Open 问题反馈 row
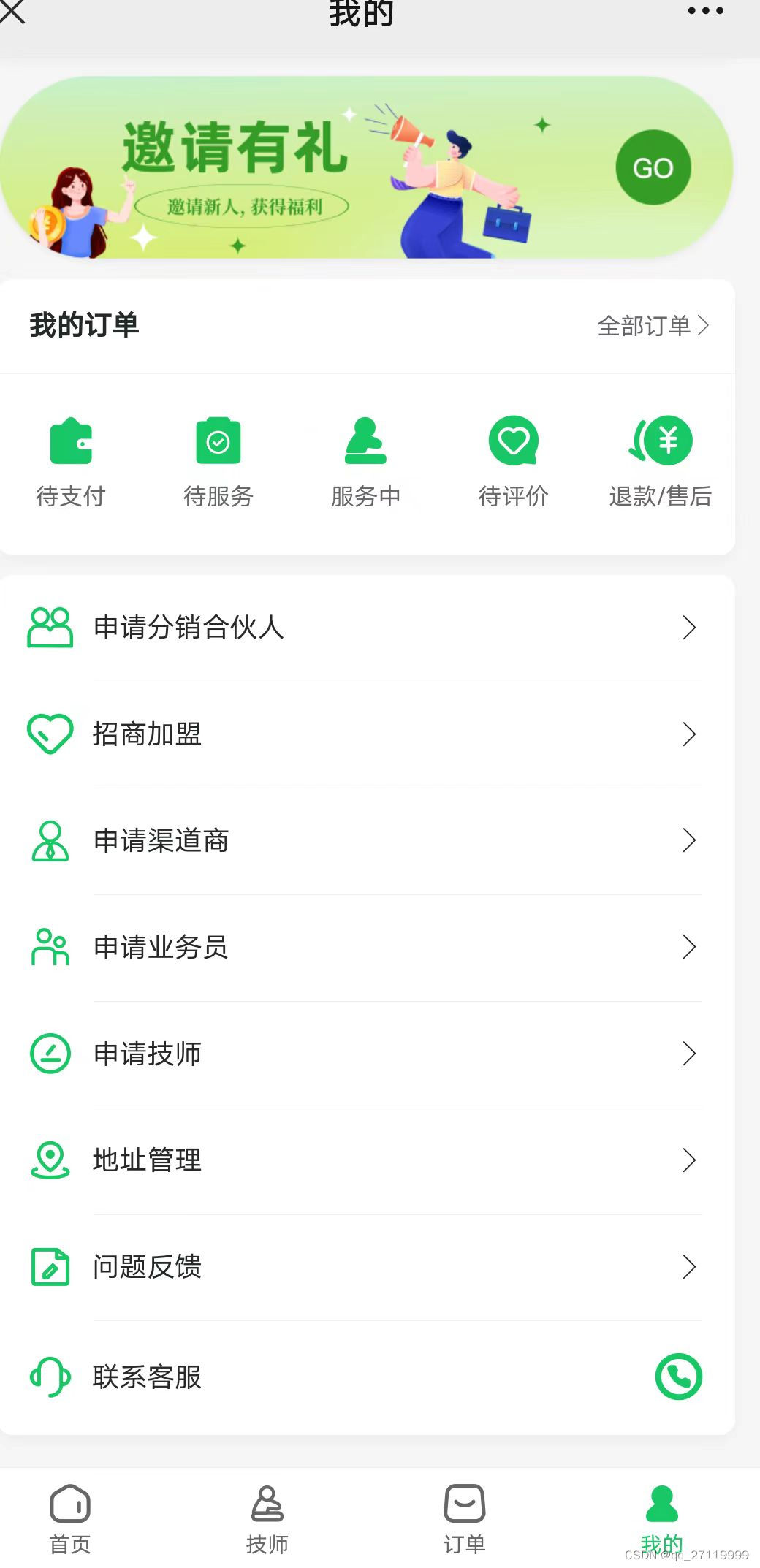 (365, 1267)
